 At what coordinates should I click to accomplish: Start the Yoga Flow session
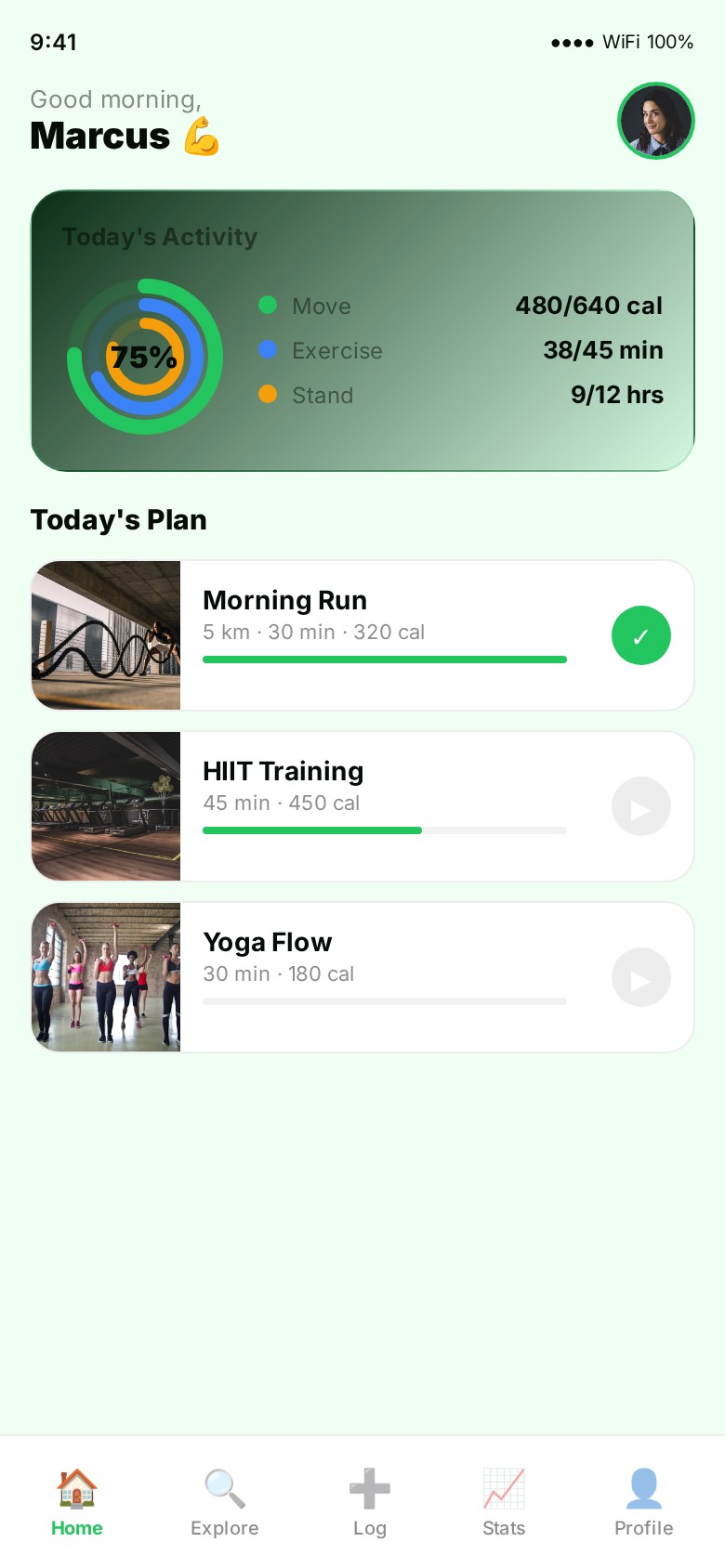click(641, 977)
